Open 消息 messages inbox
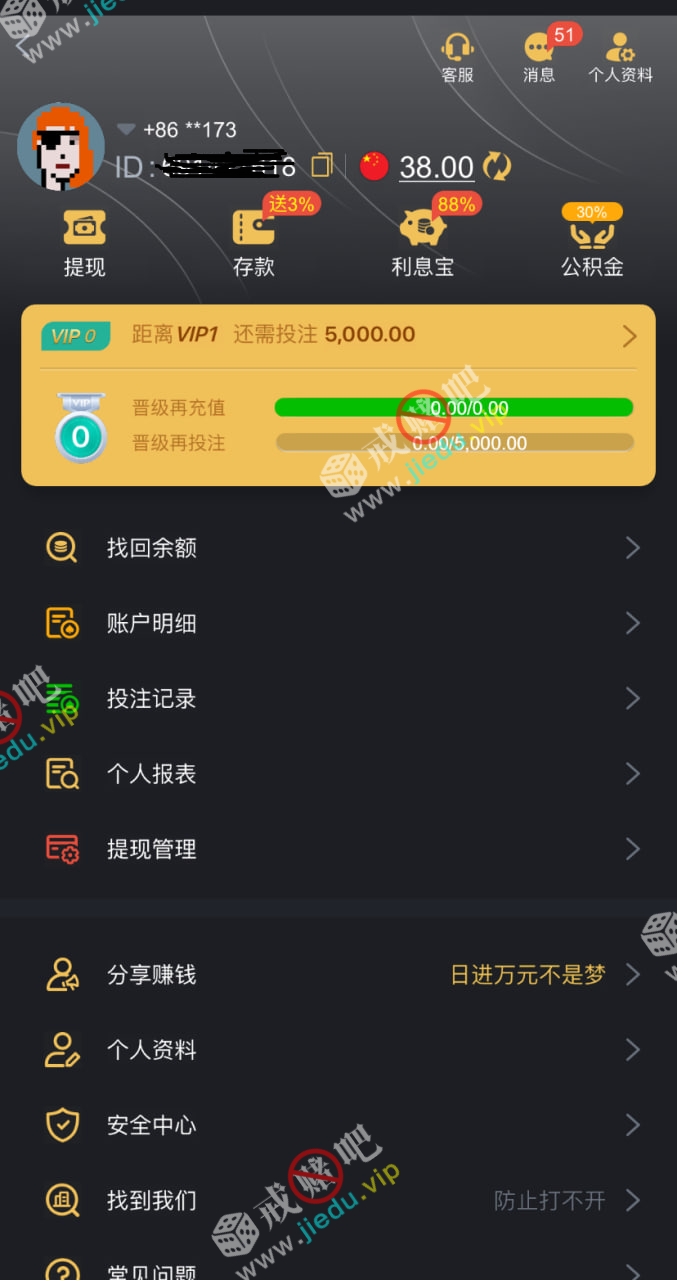The width and height of the screenshot is (677, 1280). click(539, 57)
